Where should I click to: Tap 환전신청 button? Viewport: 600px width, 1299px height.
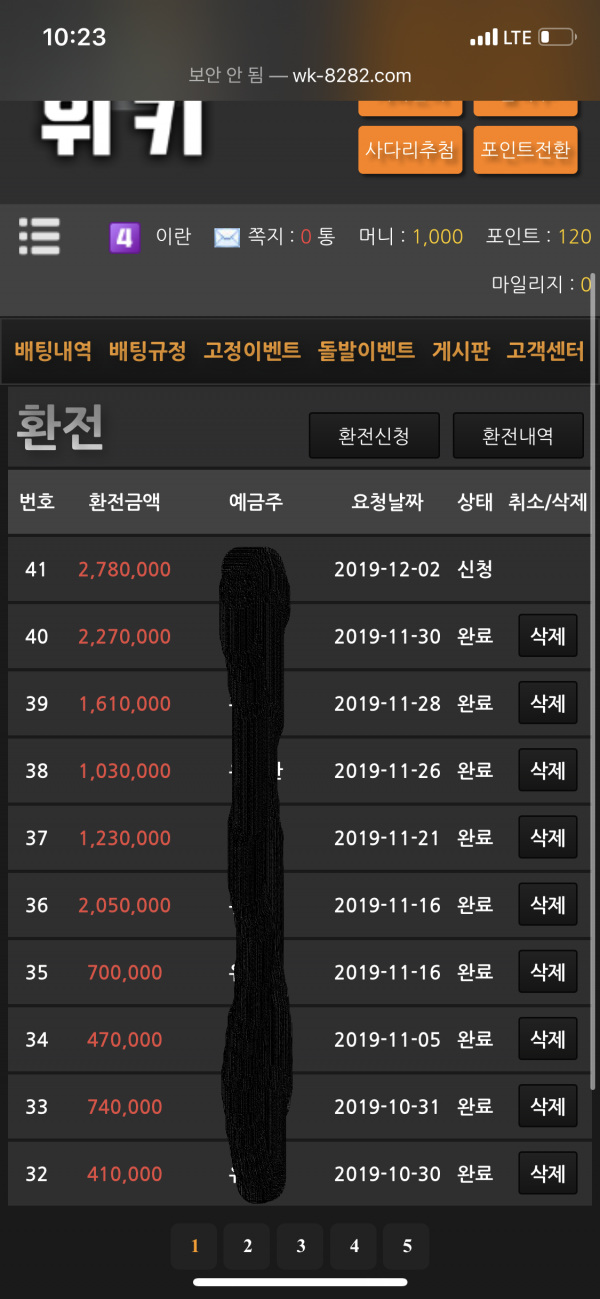click(x=374, y=436)
